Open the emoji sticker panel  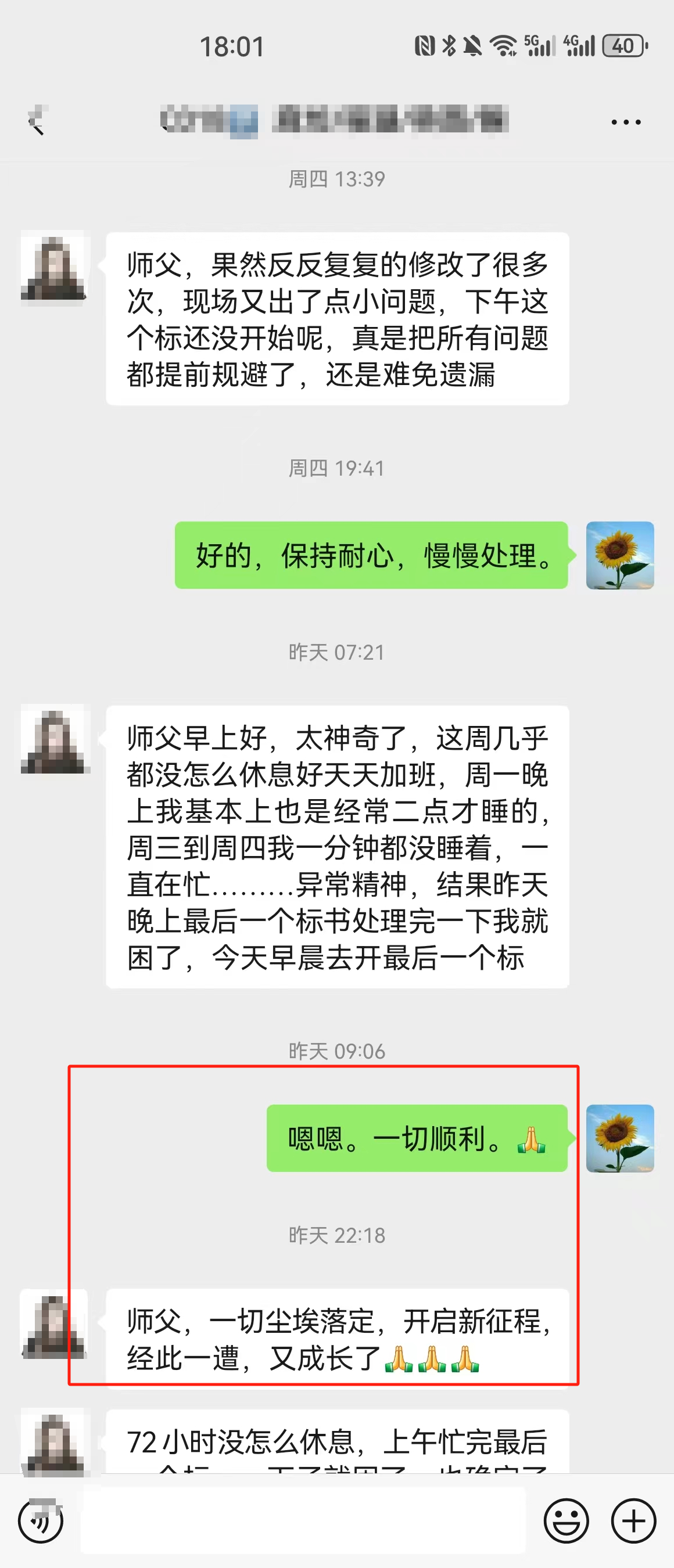coord(565,1521)
